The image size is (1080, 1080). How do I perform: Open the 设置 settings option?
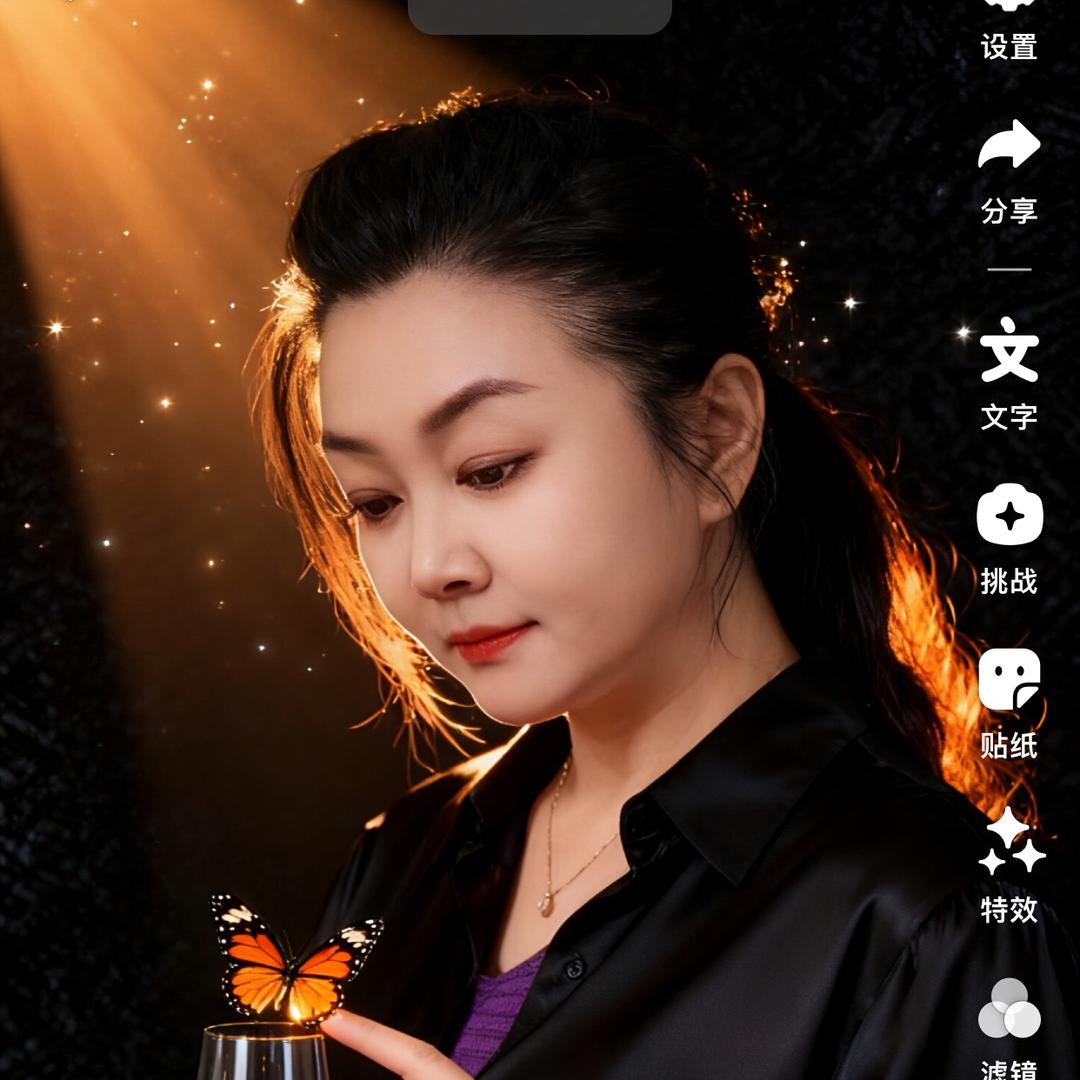[x=1009, y=30]
